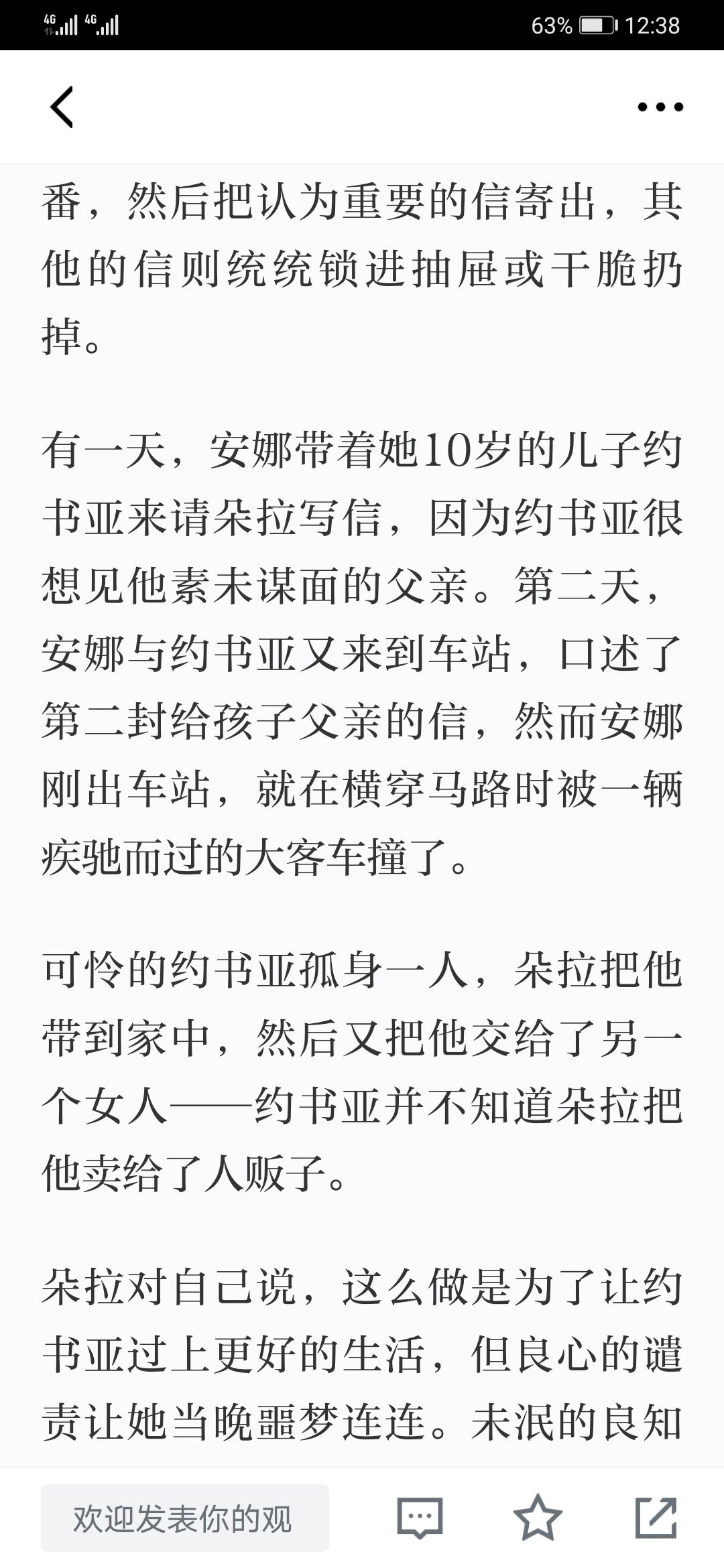724x1568 pixels.
Task: Open the three-dot overflow menu
Action: [x=660, y=107]
